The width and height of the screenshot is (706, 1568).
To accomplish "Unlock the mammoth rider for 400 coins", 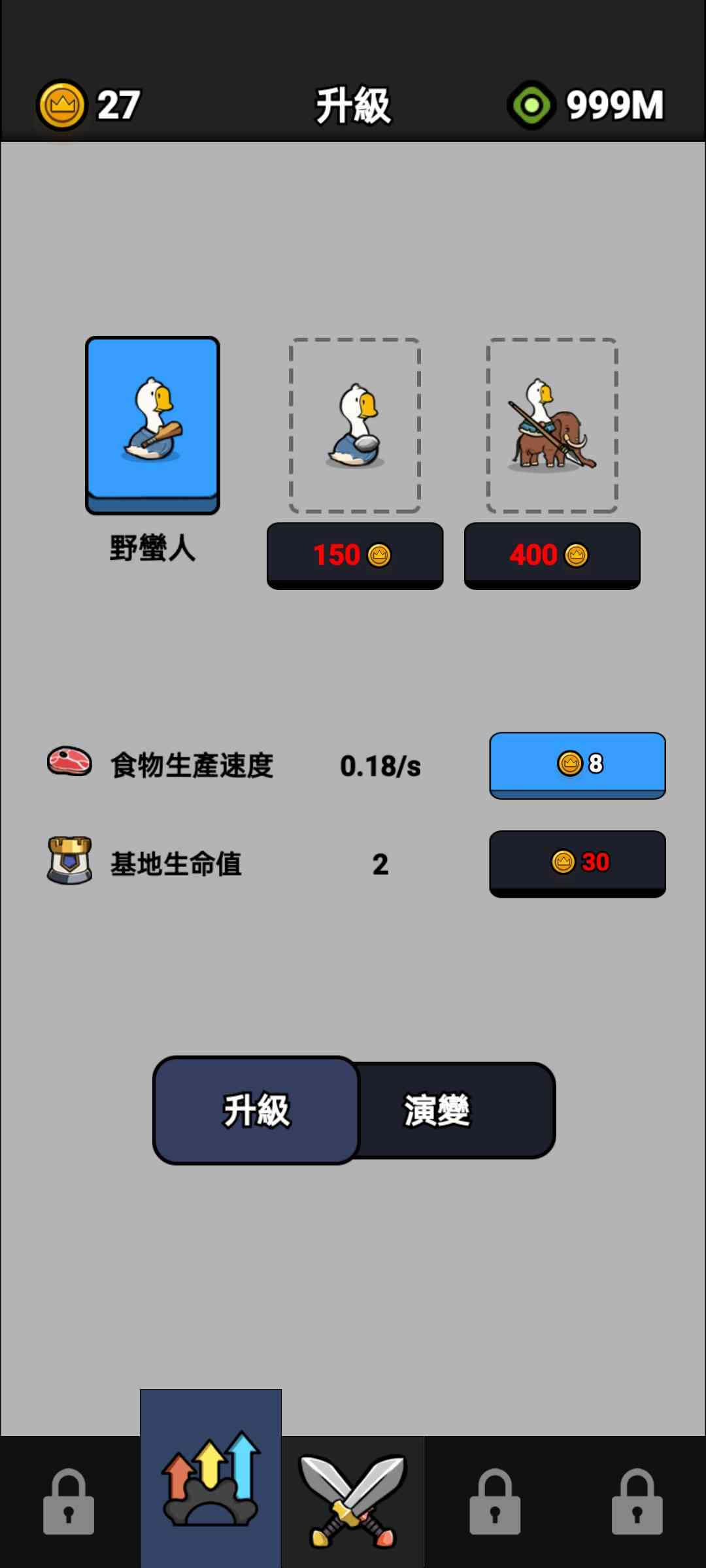I will point(552,555).
